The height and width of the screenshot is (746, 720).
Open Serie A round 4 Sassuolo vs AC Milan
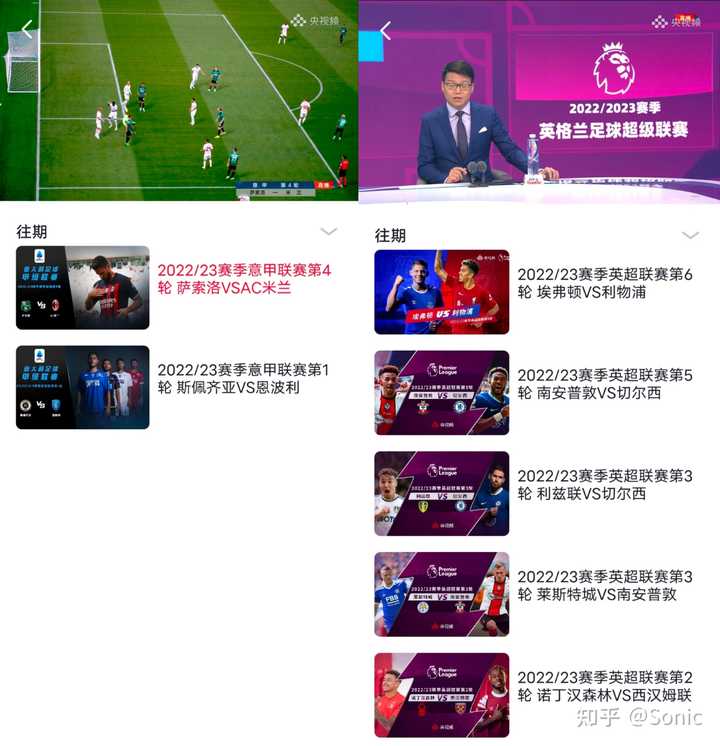243,279
